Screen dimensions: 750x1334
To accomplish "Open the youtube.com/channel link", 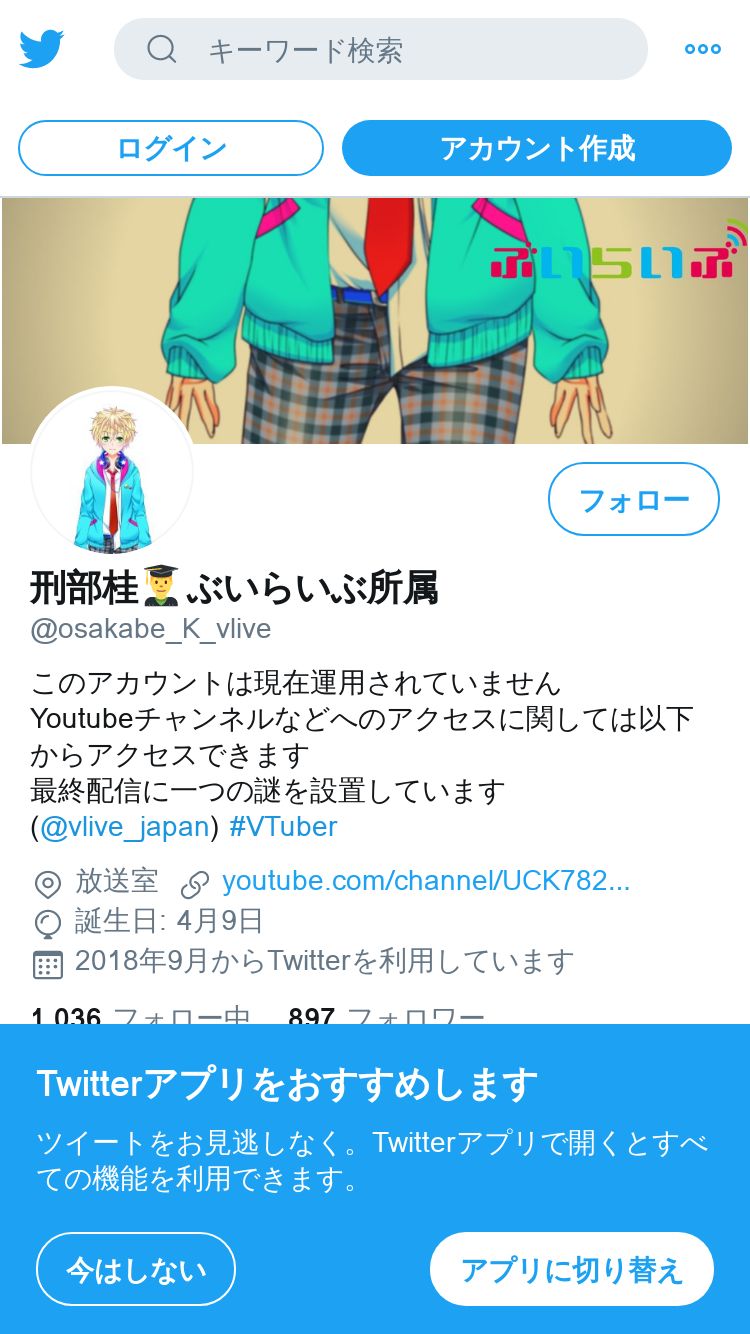I will 425,881.
